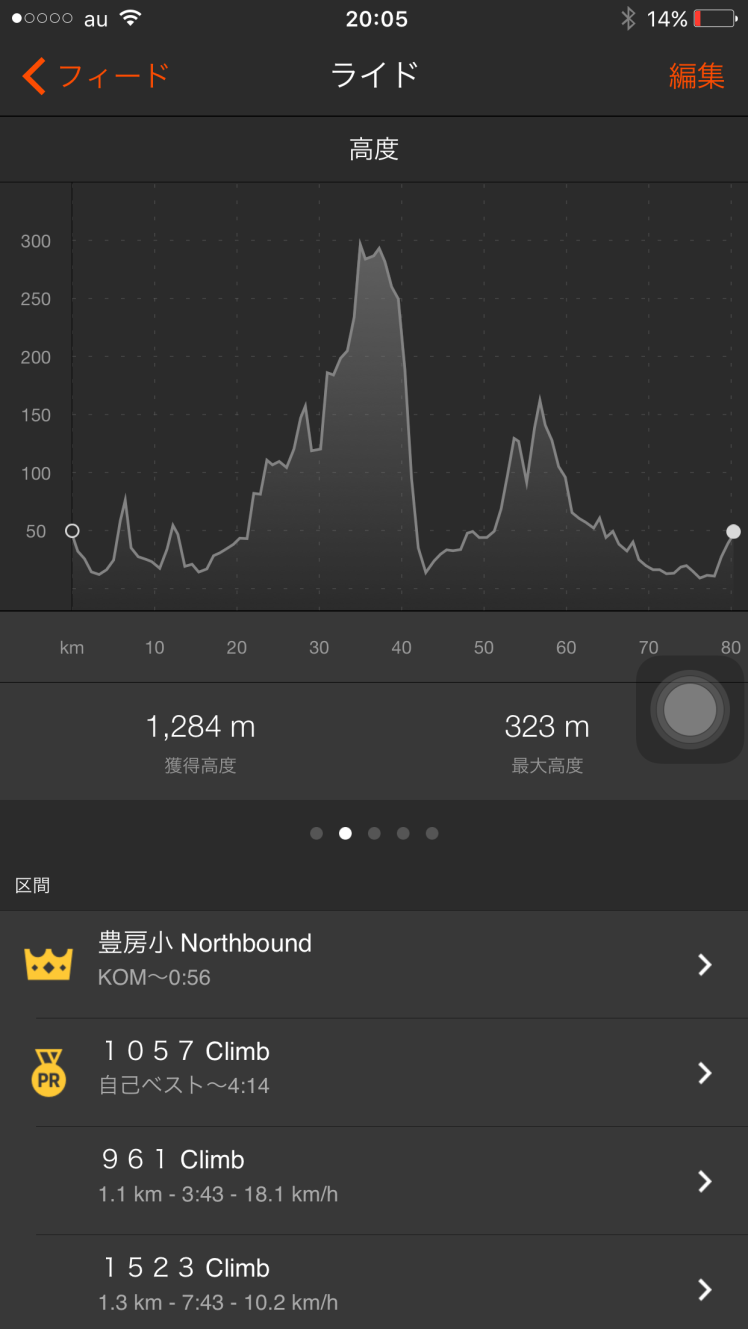
Task: Tap the page indicator dots
Action: coord(374,833)
